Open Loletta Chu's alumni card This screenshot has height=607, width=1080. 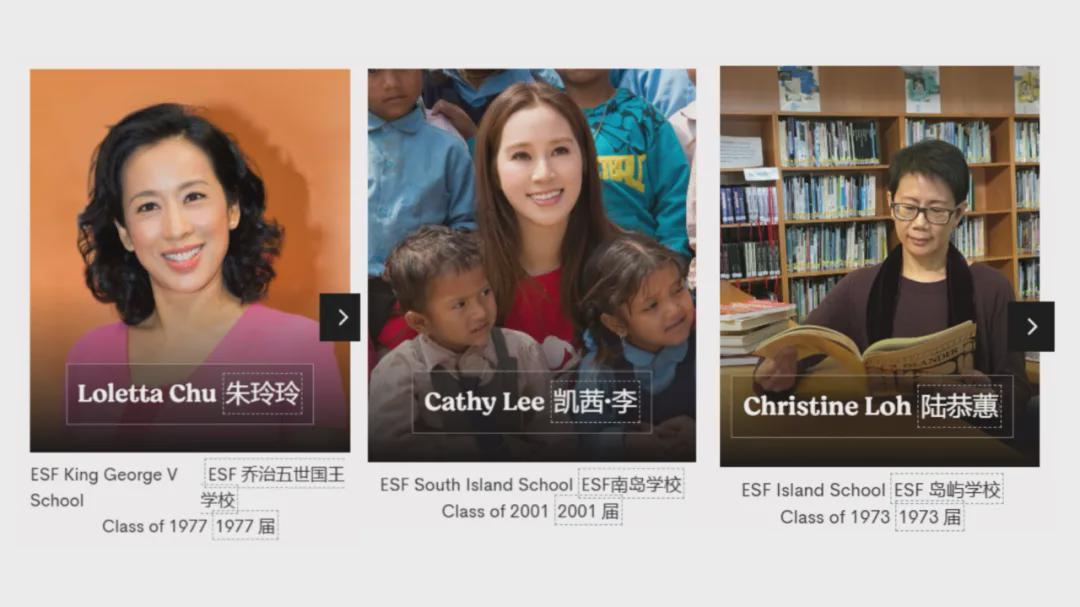190,260
